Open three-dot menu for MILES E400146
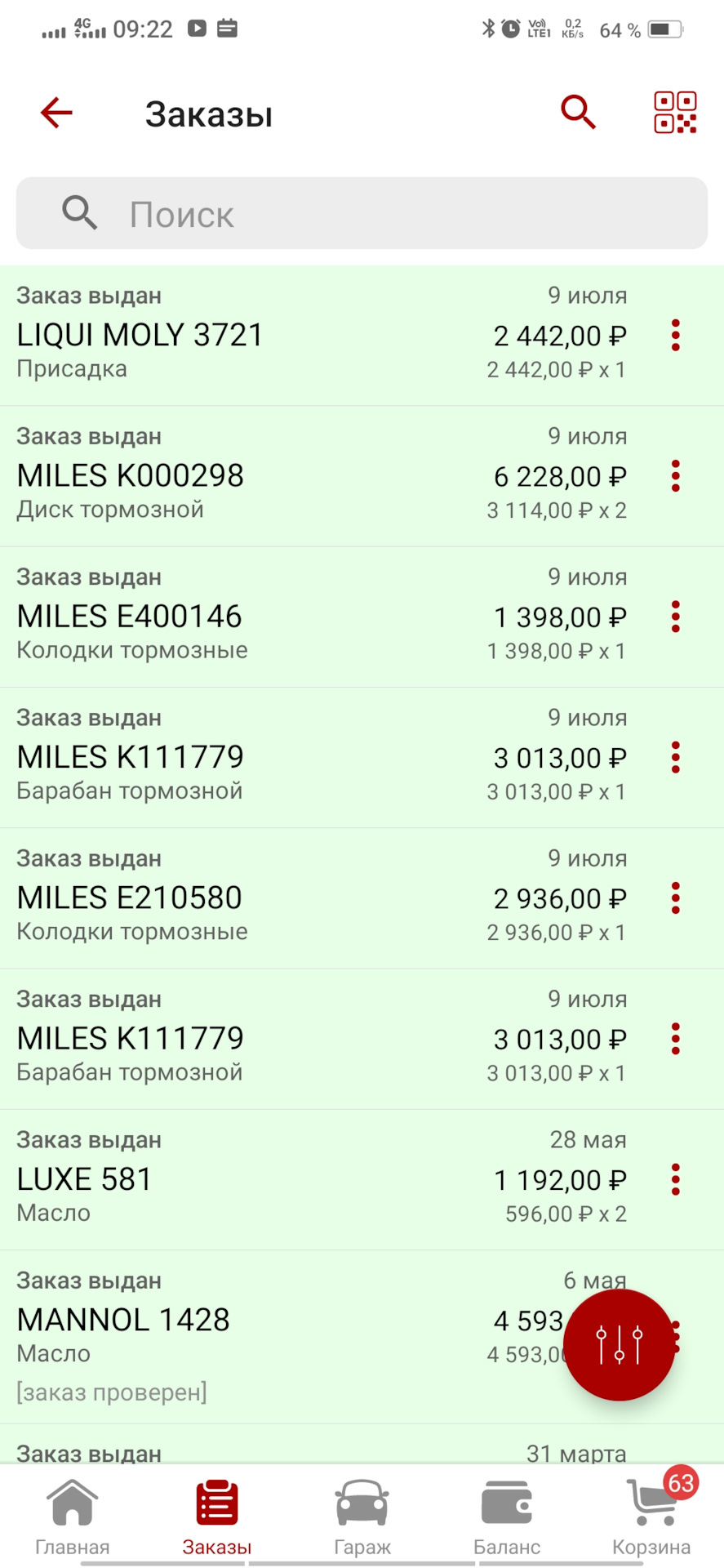The width and height of the screenshot is (724, 1568). 676,617
